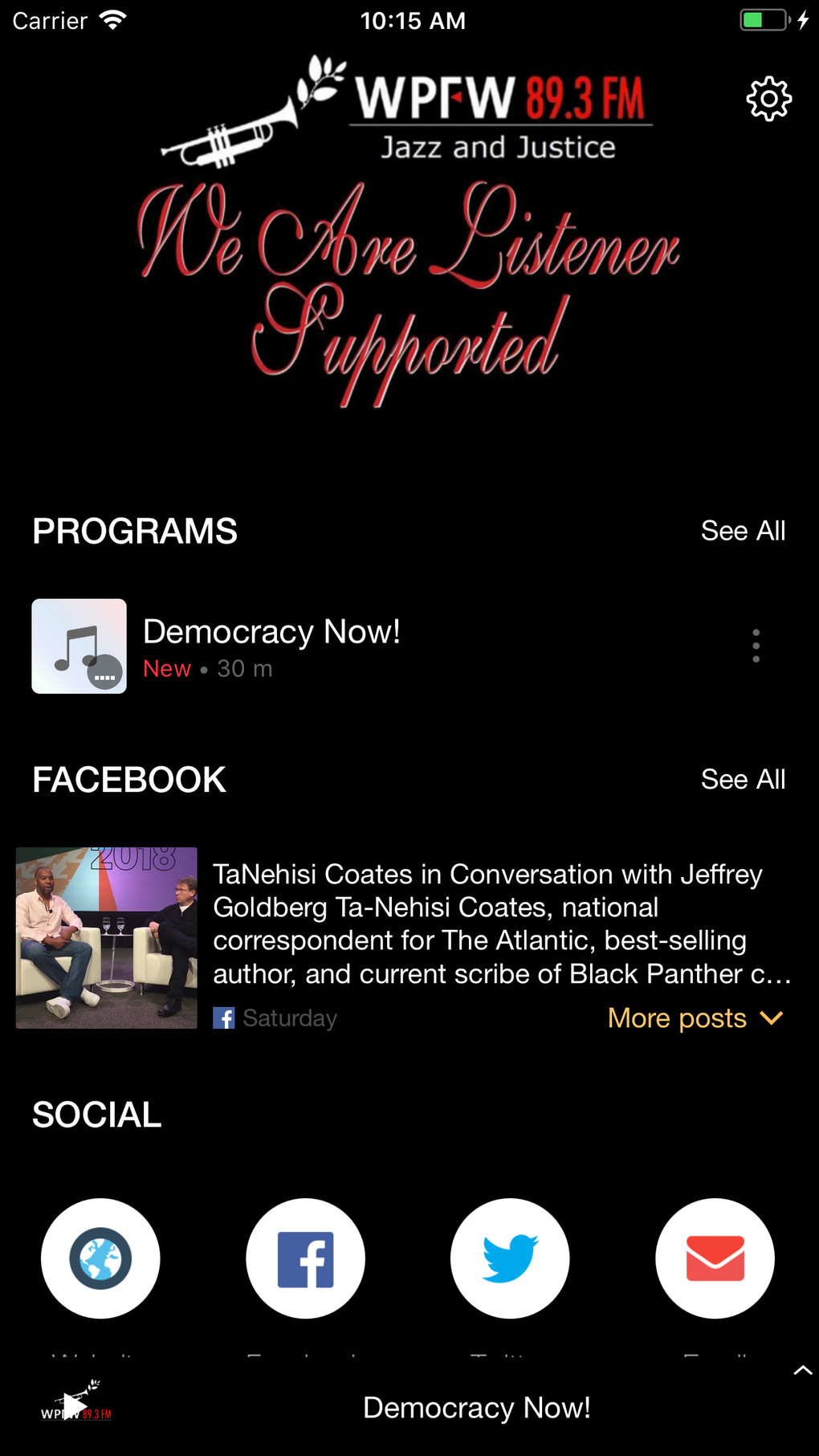
Task: Select the FACEBOOK section header
Action: tap(128, 778)
